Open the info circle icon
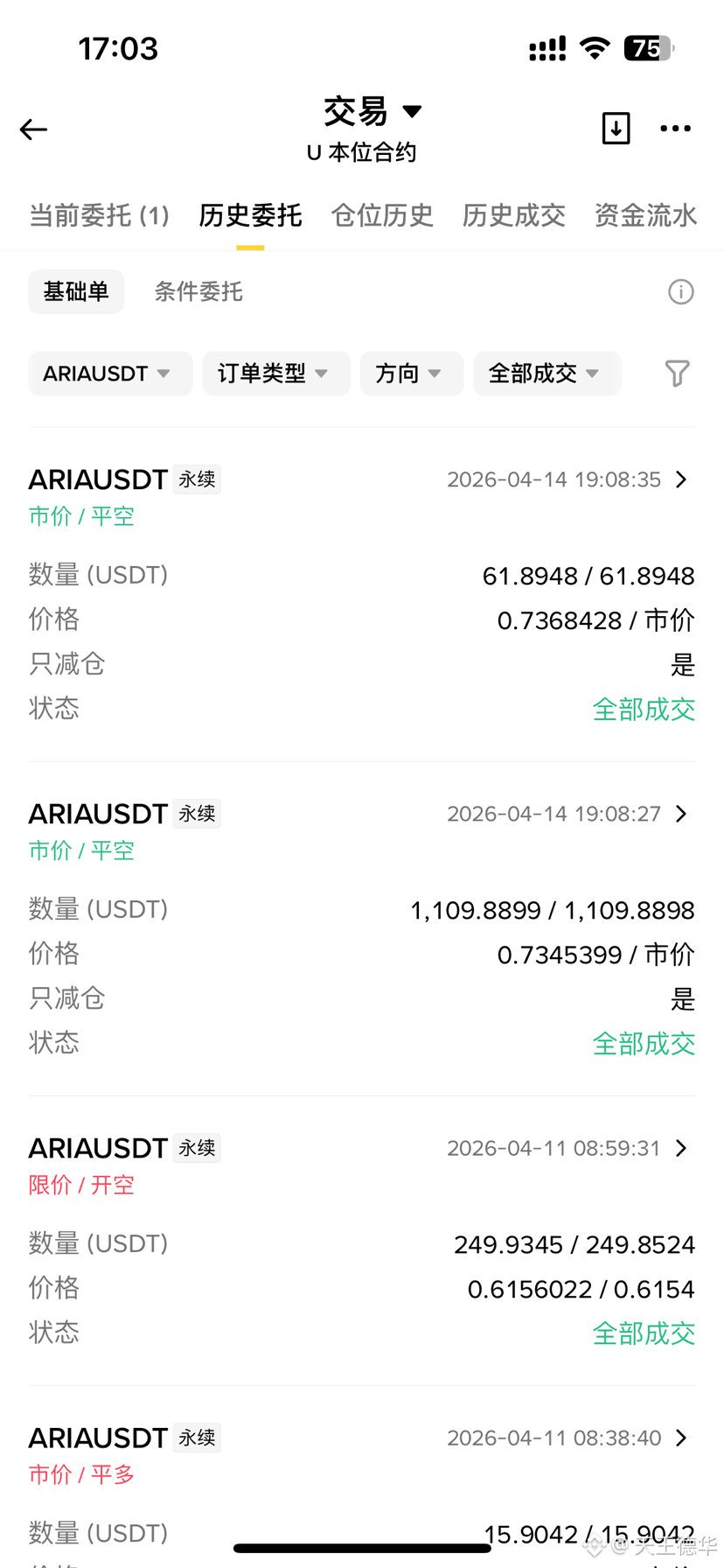Screen dimensions: 724x1568 [680, 291]
